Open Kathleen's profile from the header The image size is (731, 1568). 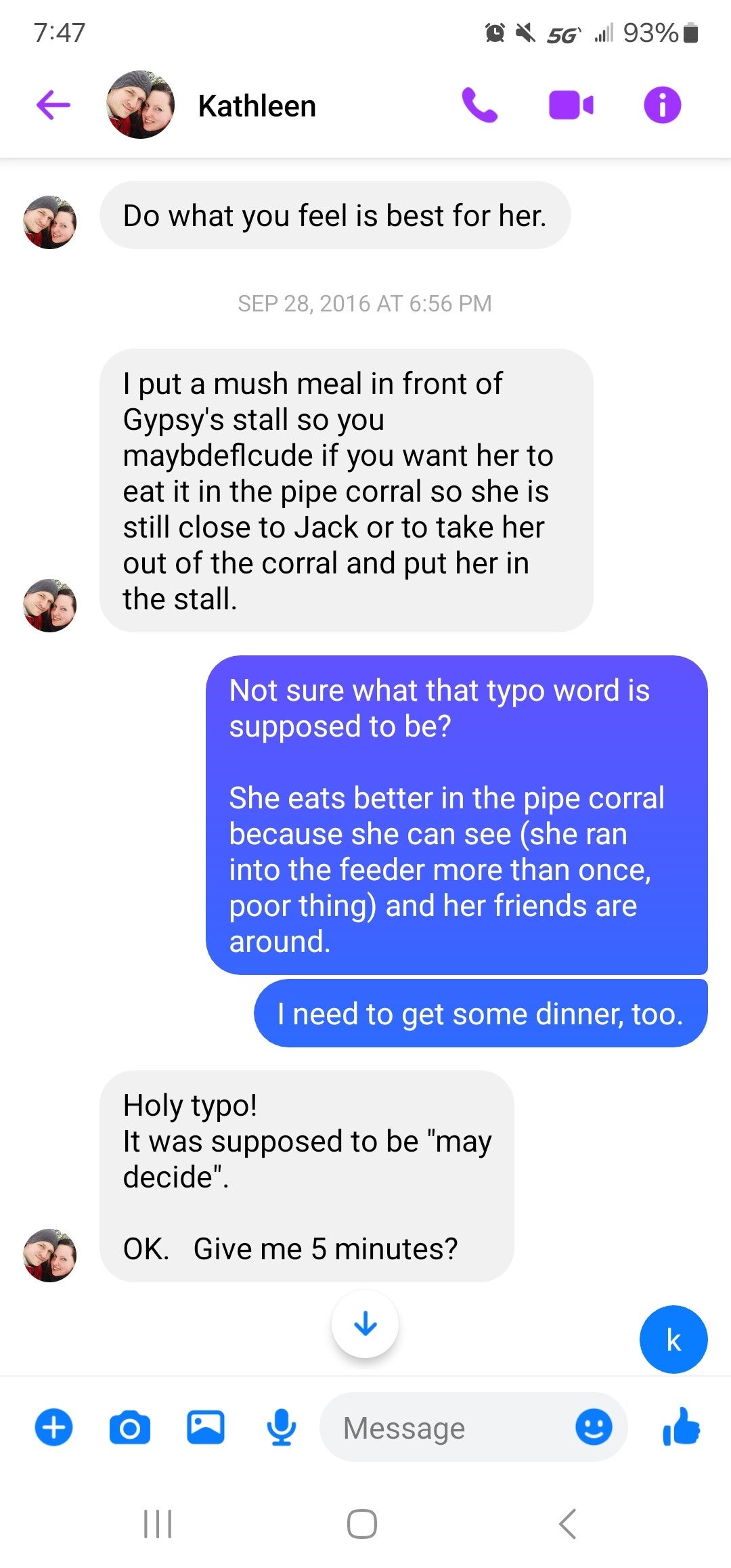(x=256, y=106)
